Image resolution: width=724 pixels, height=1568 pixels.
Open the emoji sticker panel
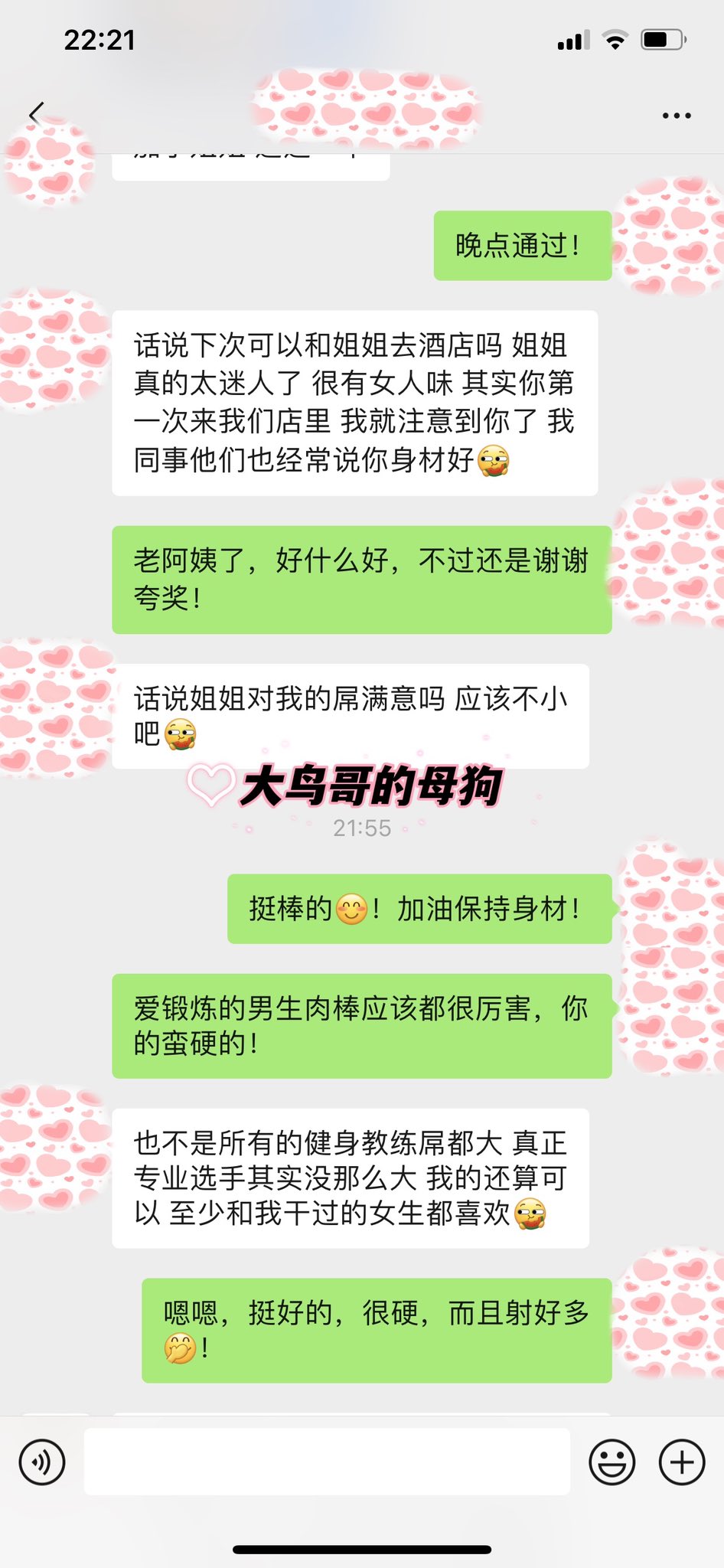tap(611, 1462)
